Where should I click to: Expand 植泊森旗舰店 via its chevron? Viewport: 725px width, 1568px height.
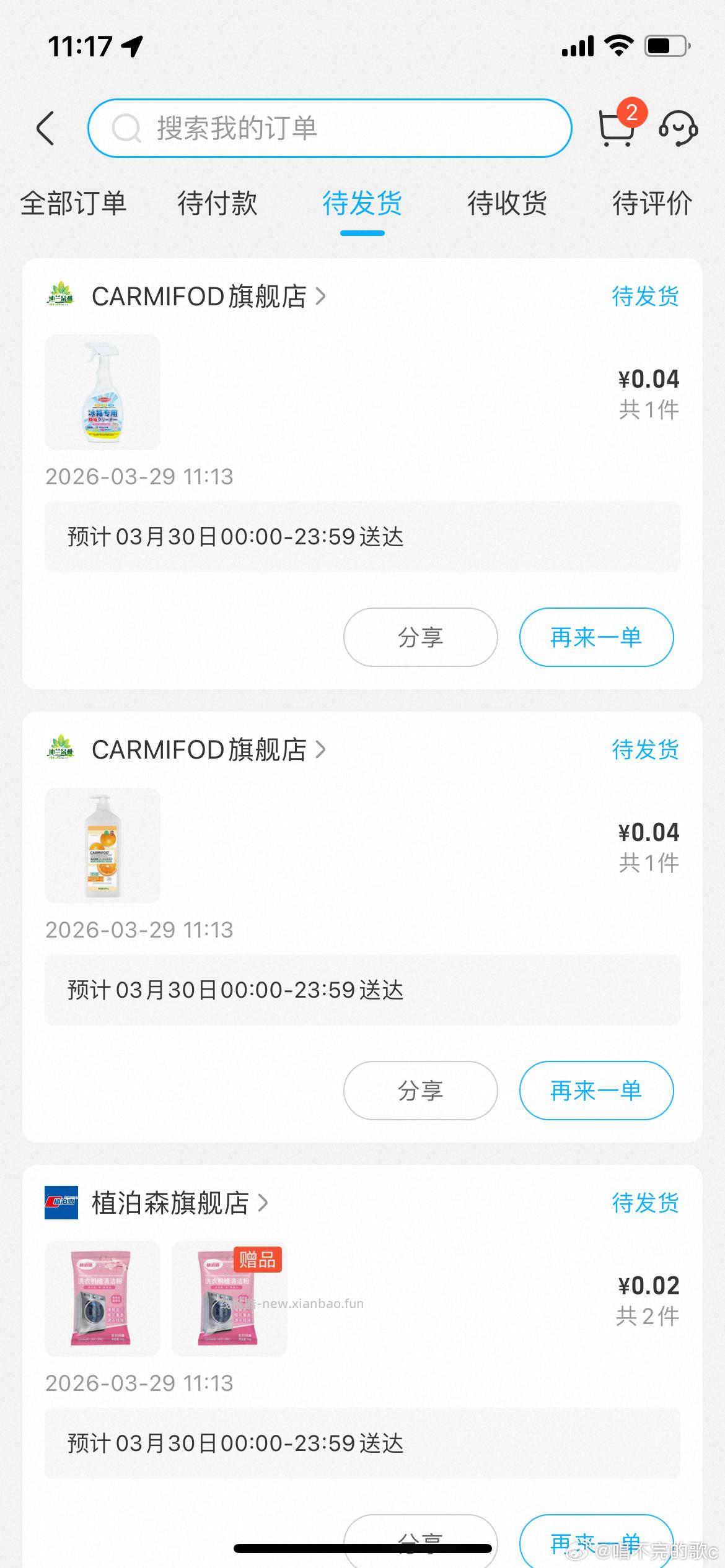263,1203
